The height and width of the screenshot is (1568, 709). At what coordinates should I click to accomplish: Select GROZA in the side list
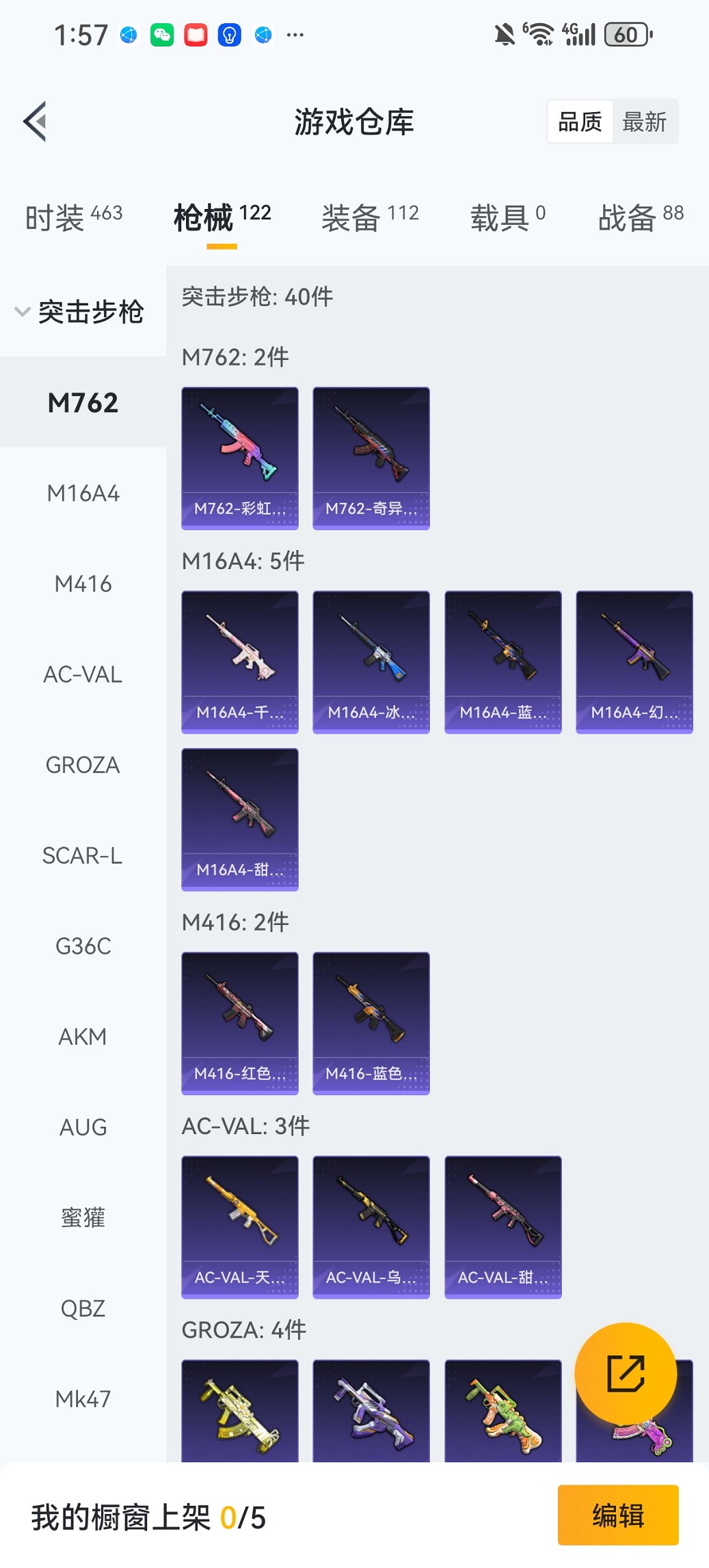click(83, 765)
